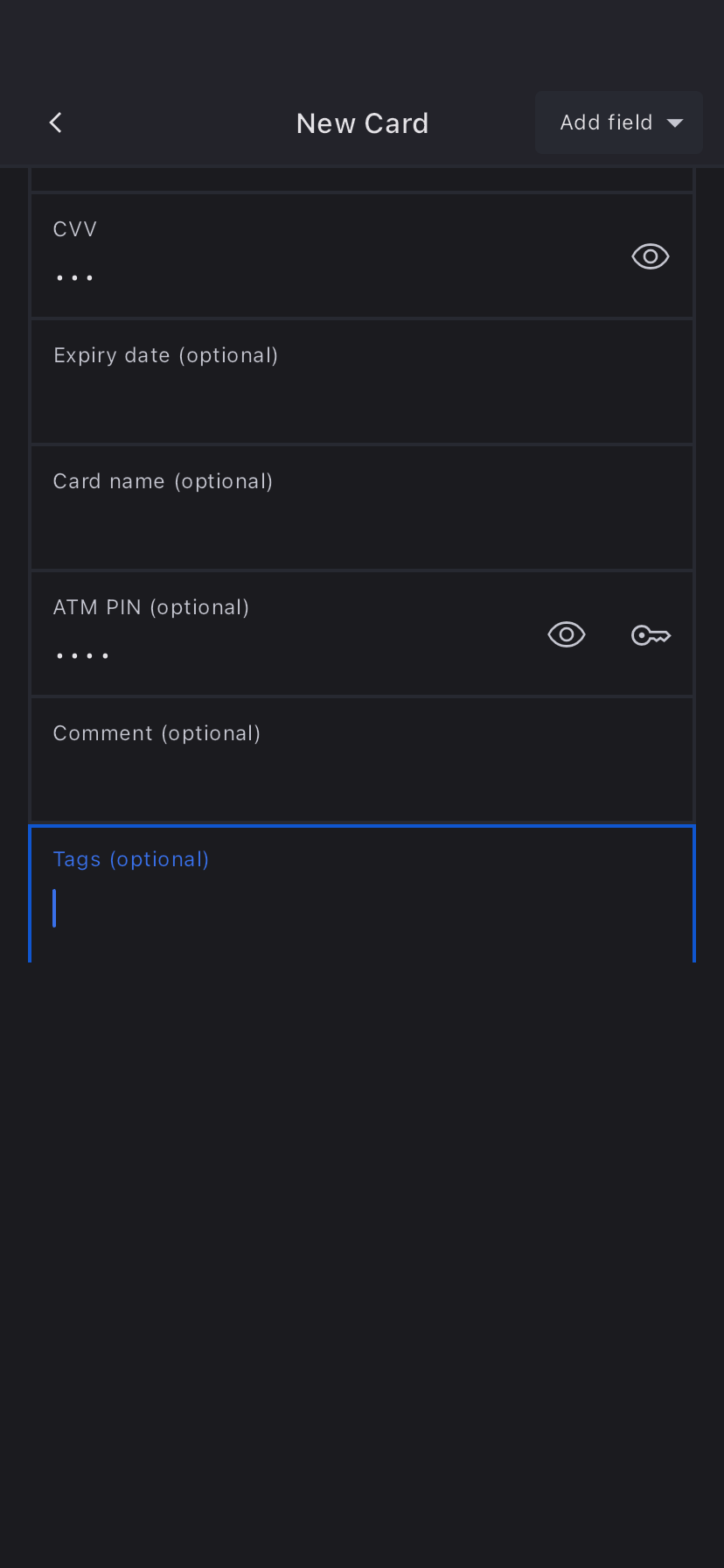Show the hidden ATM PIN
The width and height of the screenshot is (724, 1568).
click(566, 634)
